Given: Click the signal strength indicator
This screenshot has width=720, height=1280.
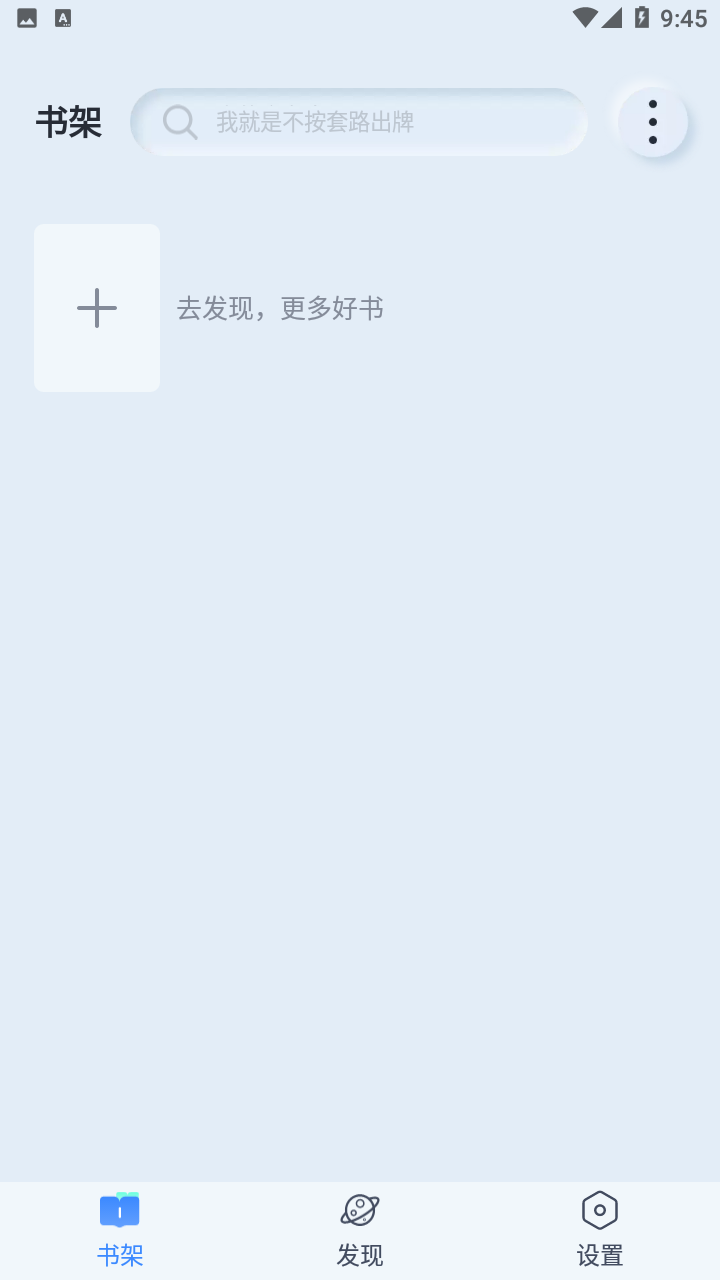Looking at the screenshot, I should click(x=613, y=17).
